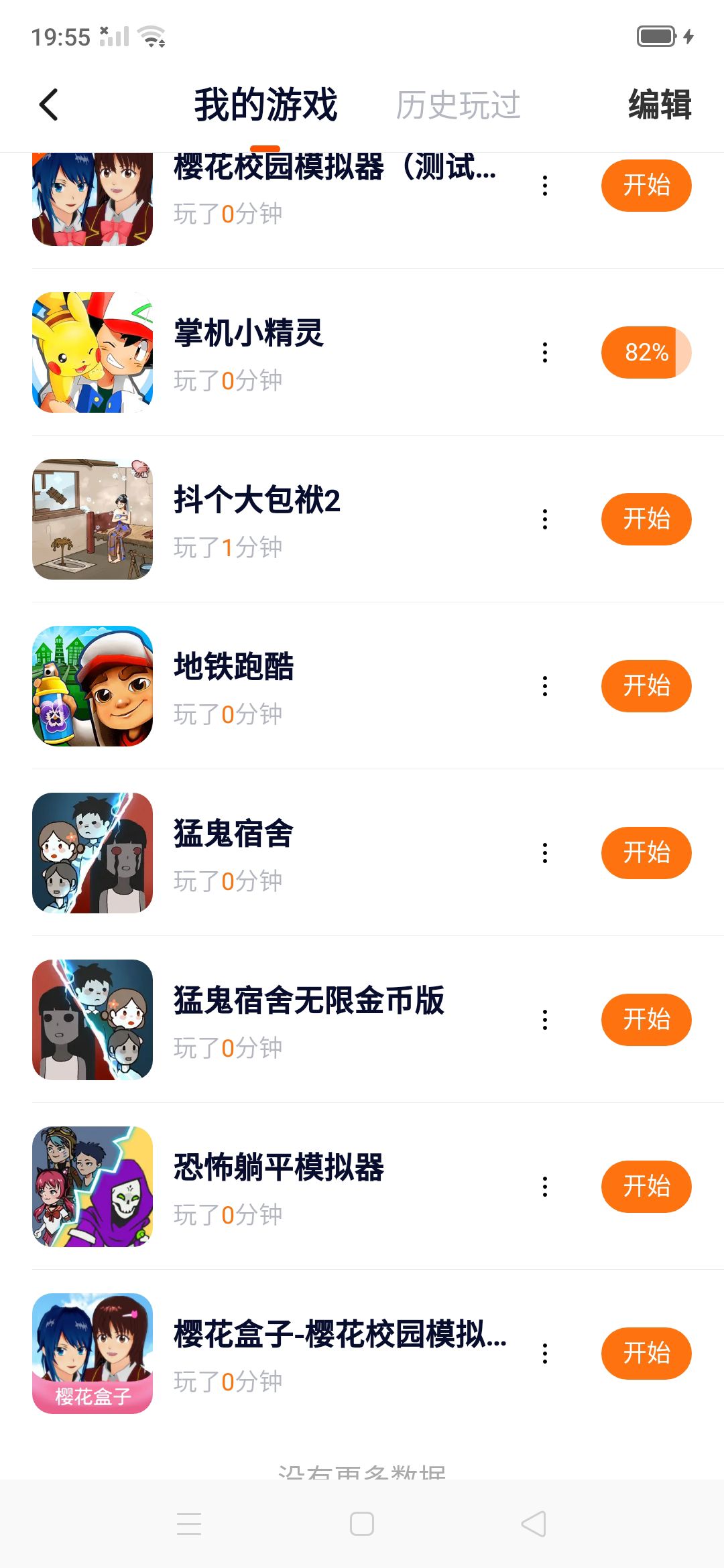Viewport: 724px width, 1568px height.
Task: Open the 樱花盒子 three-dot menu
Action: click(545, 1354)
